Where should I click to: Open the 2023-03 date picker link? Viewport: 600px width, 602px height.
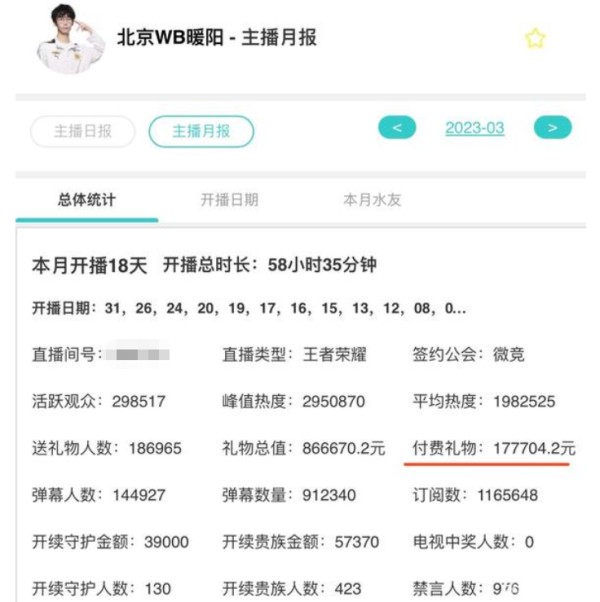pos(474,129)
